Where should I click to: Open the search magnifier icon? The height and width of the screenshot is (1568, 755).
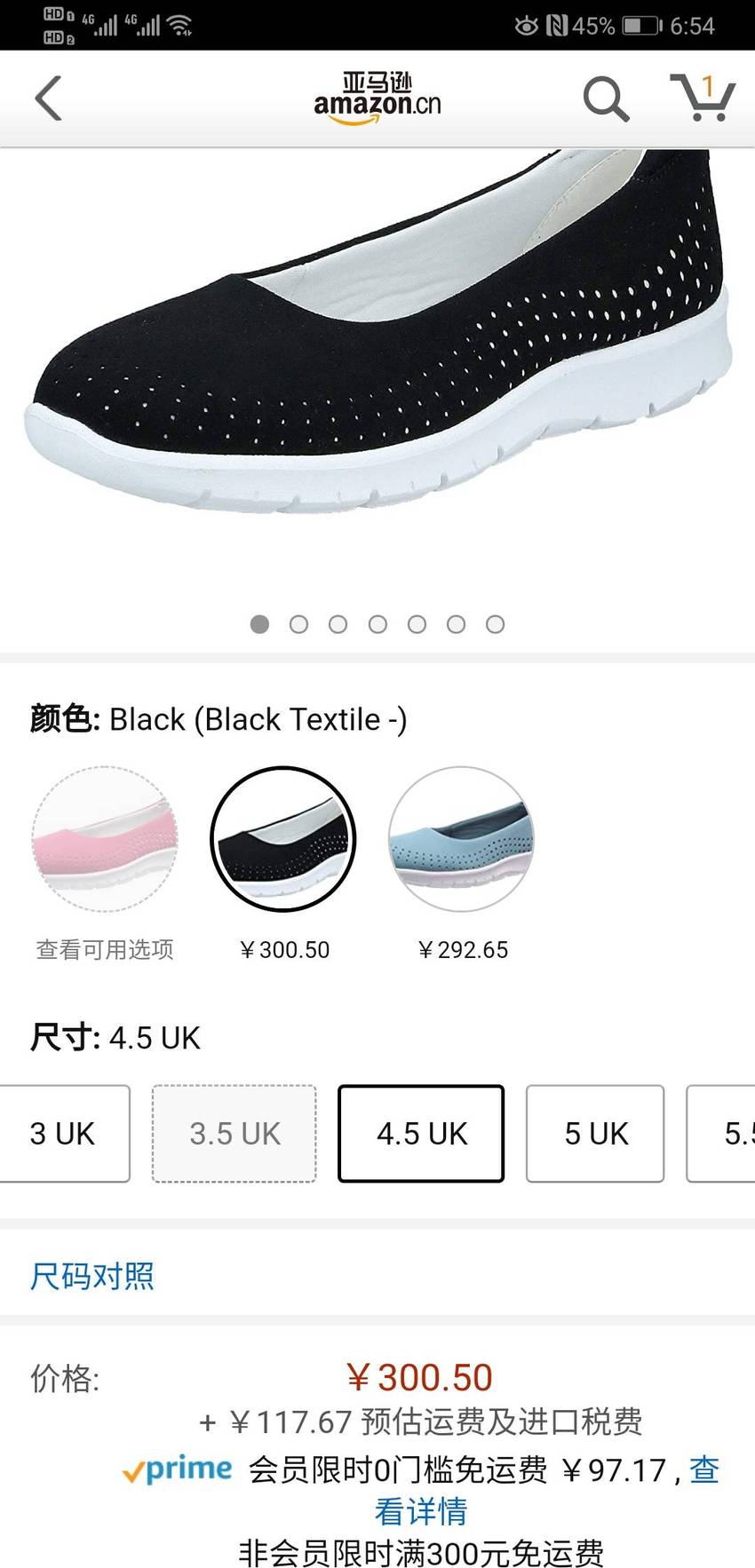coord(606,98)
